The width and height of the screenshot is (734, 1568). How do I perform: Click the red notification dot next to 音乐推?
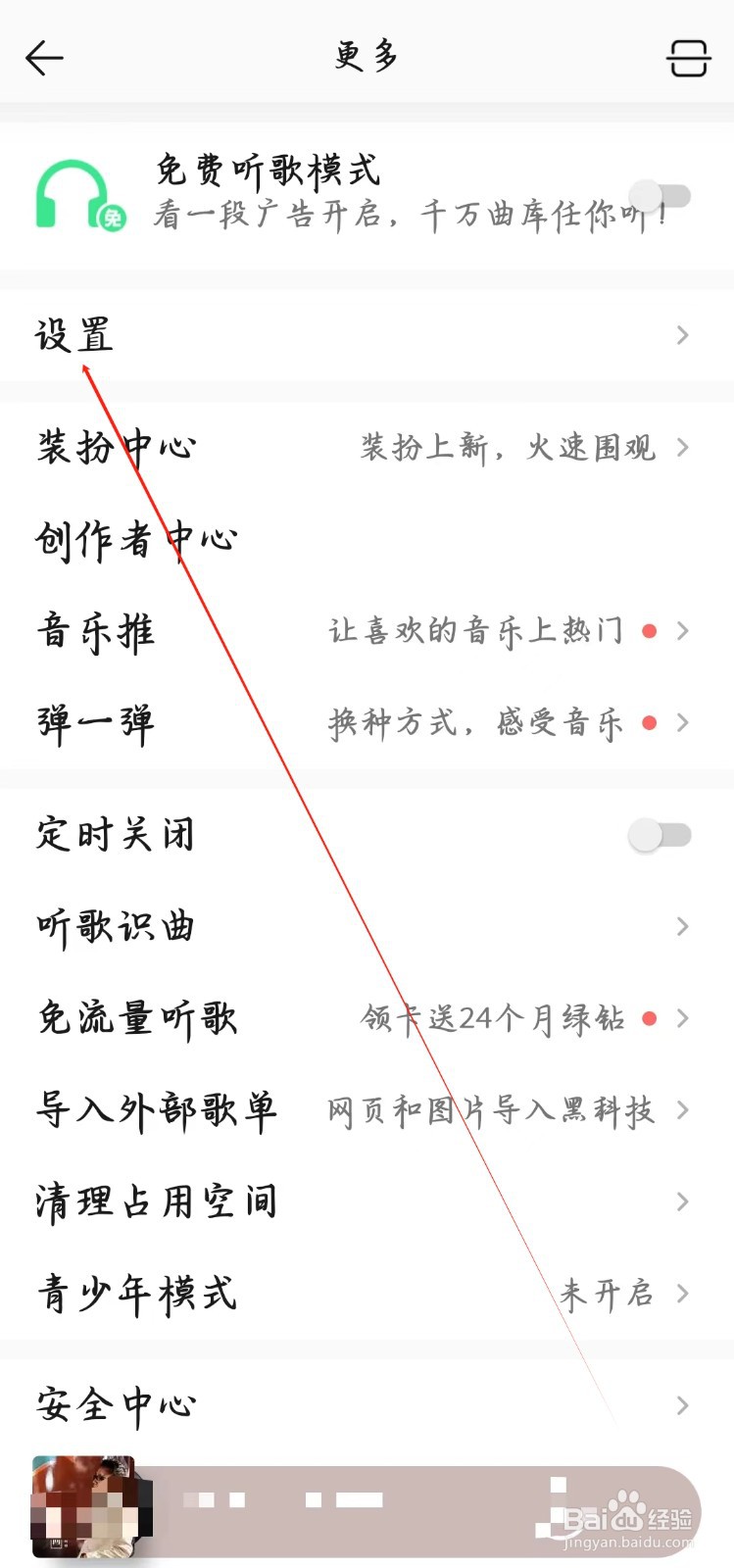click(650, 631)
